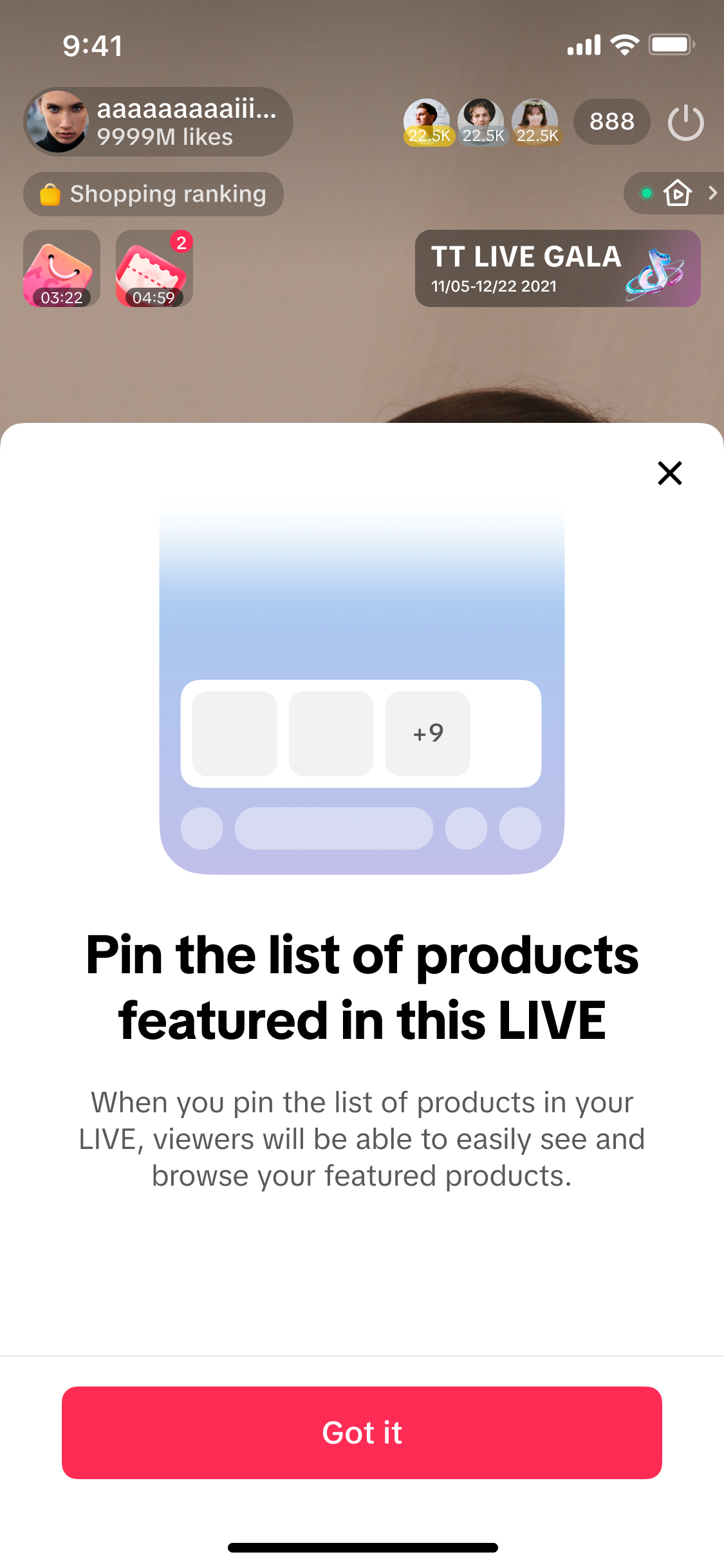The height and width of the screenshot is (1568, 724).
Task: Open coupon promo with 04:59 timer
Action: tap(154, 268)
